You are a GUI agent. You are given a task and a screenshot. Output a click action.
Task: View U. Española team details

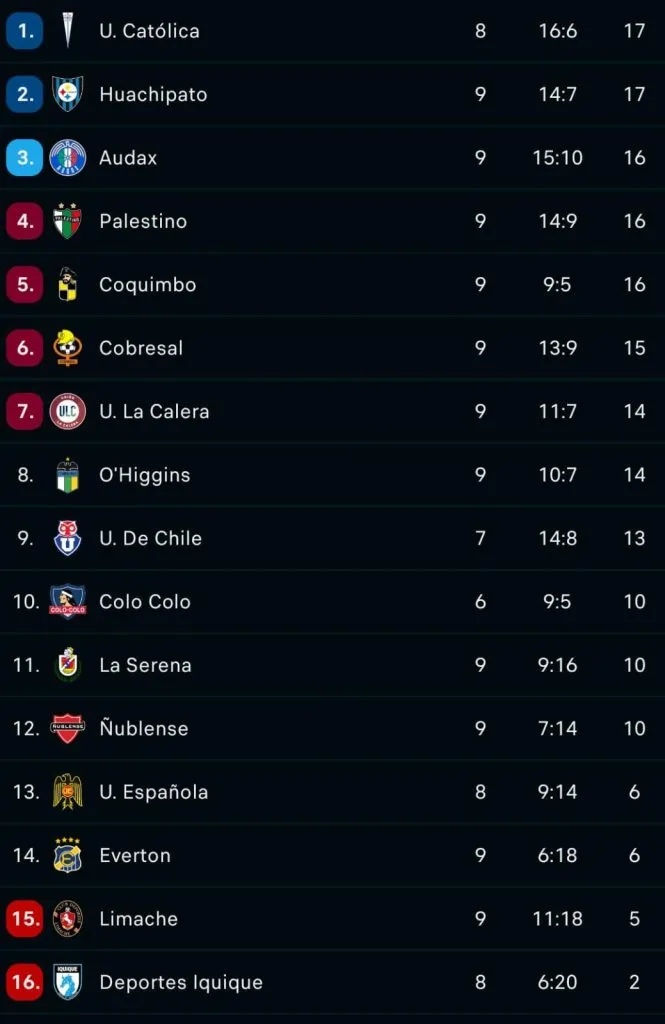(153, 792)
